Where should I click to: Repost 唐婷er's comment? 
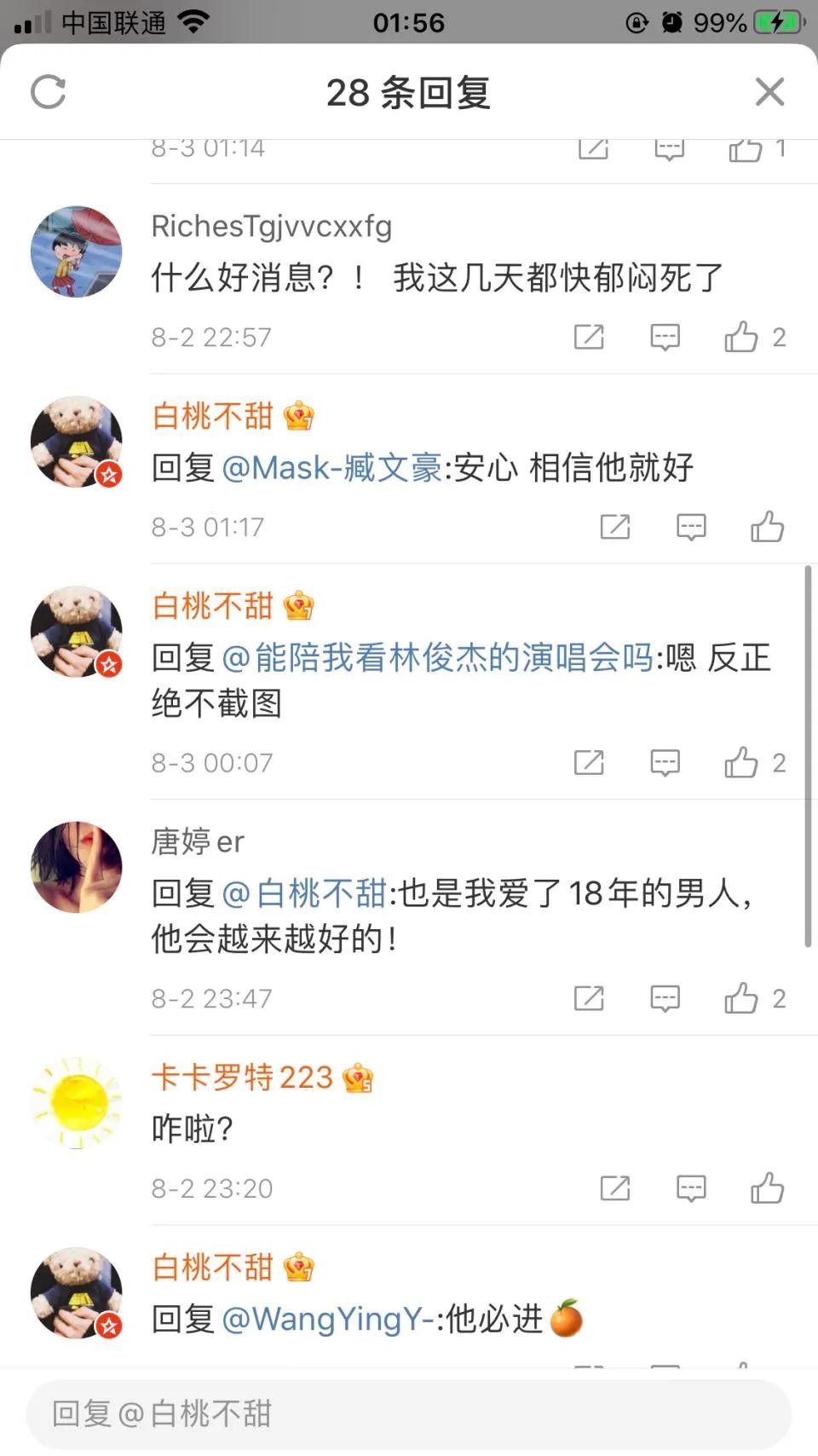tap(589, 999)
